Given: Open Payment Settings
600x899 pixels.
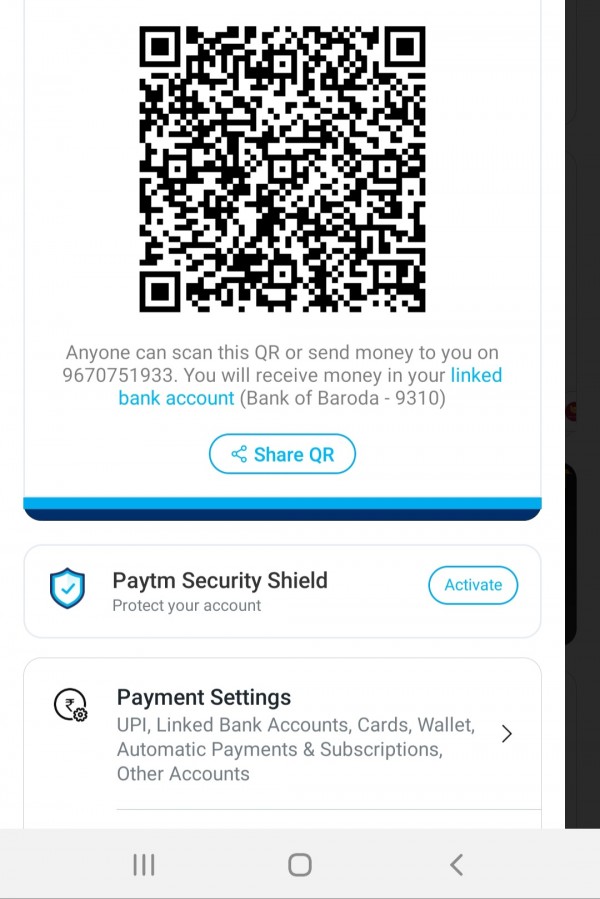Looking at the screenshot, I should pos(282,734).
